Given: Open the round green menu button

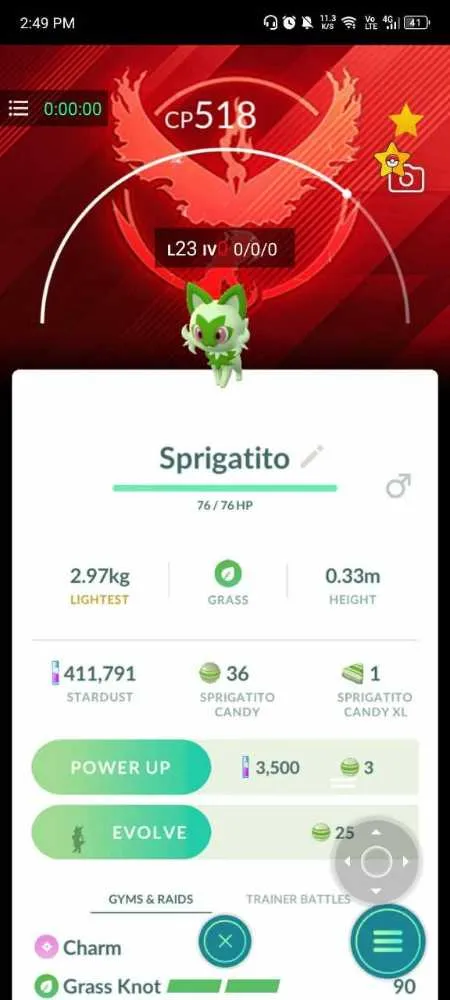Looking at the screenshot, I should click(x=388, y=941).
